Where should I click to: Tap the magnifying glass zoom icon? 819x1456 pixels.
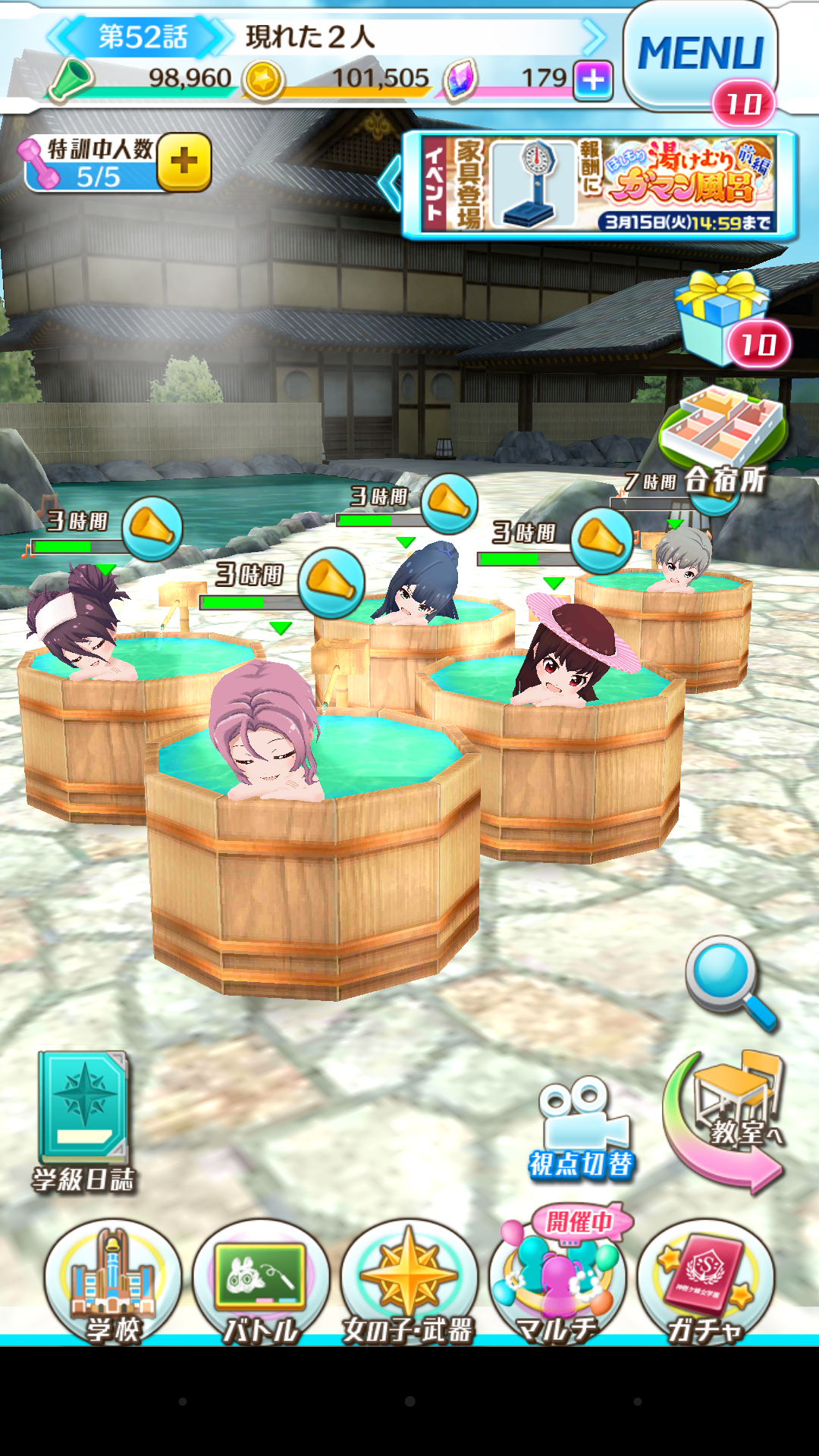click(x=730, y=982)
